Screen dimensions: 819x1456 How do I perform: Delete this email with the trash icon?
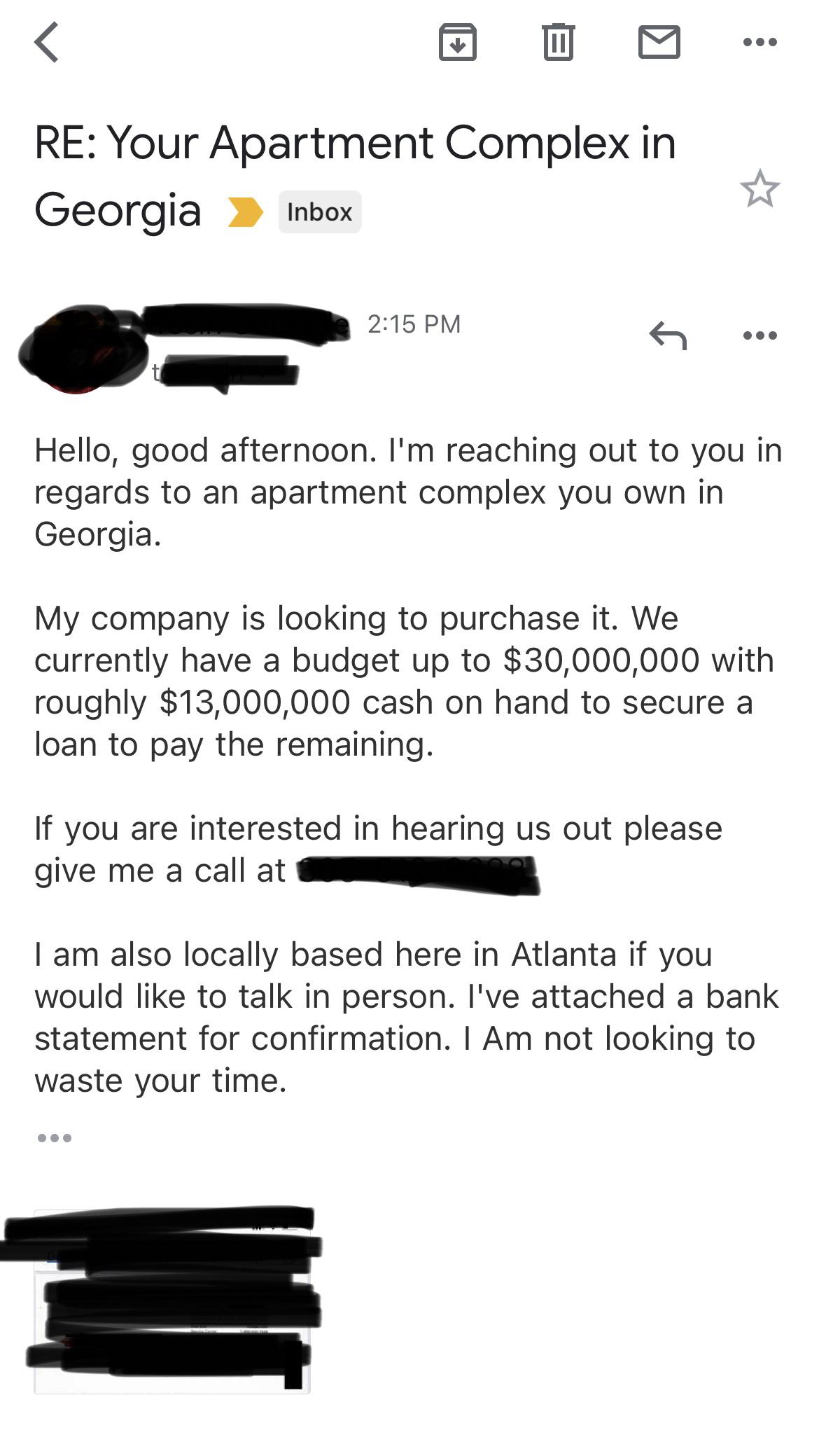[x=558, y=42]
